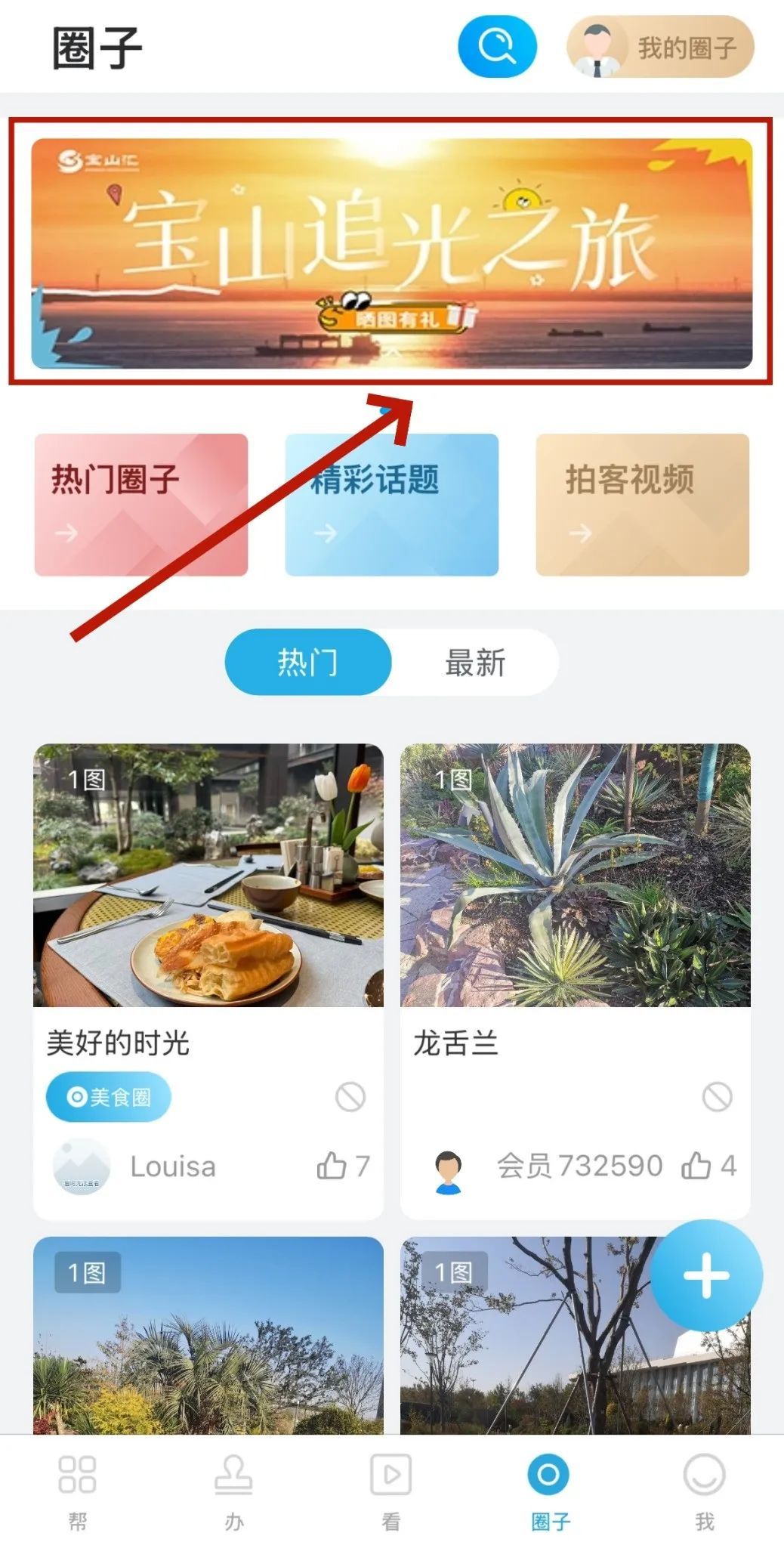The height and width of the screenshot is (1545, 784).
Task: Open the 宝山追光之旅 banner
Action: pos(391,252)
